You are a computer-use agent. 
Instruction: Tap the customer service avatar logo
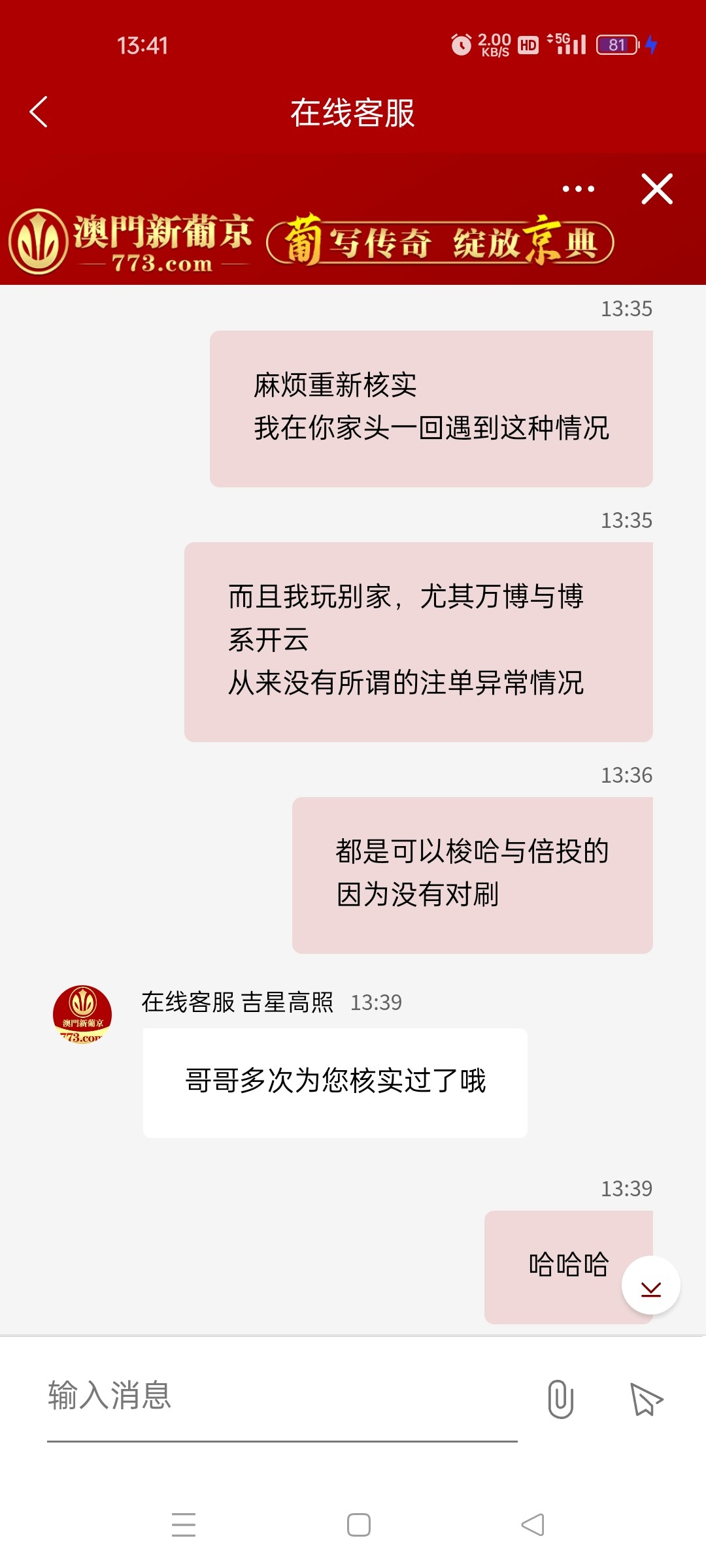[82, 1009]
